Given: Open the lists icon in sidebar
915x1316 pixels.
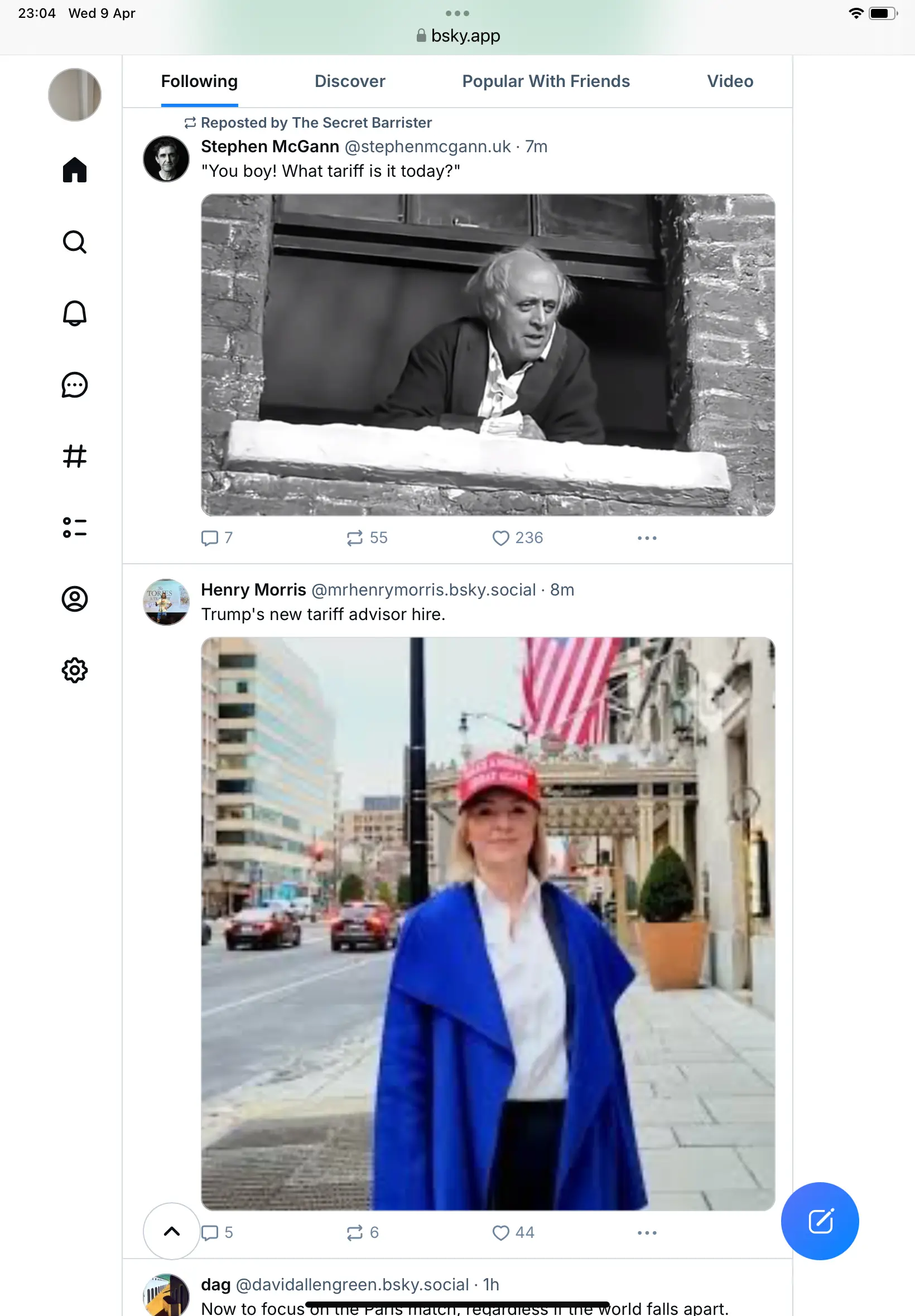Looking at the screenshot, I should (x=75, y=528).
